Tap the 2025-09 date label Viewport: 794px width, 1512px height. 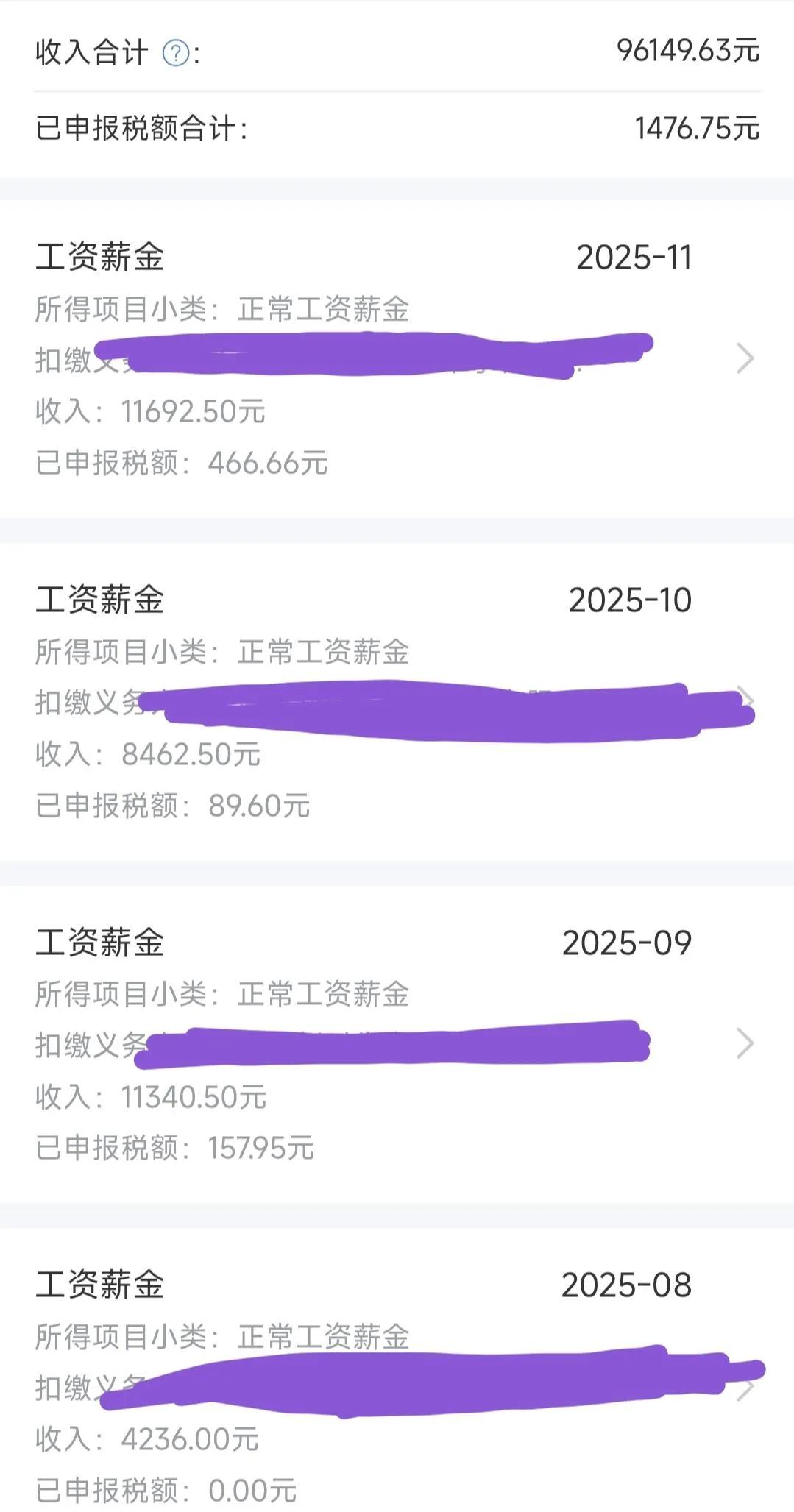click(x=627, y=941)
